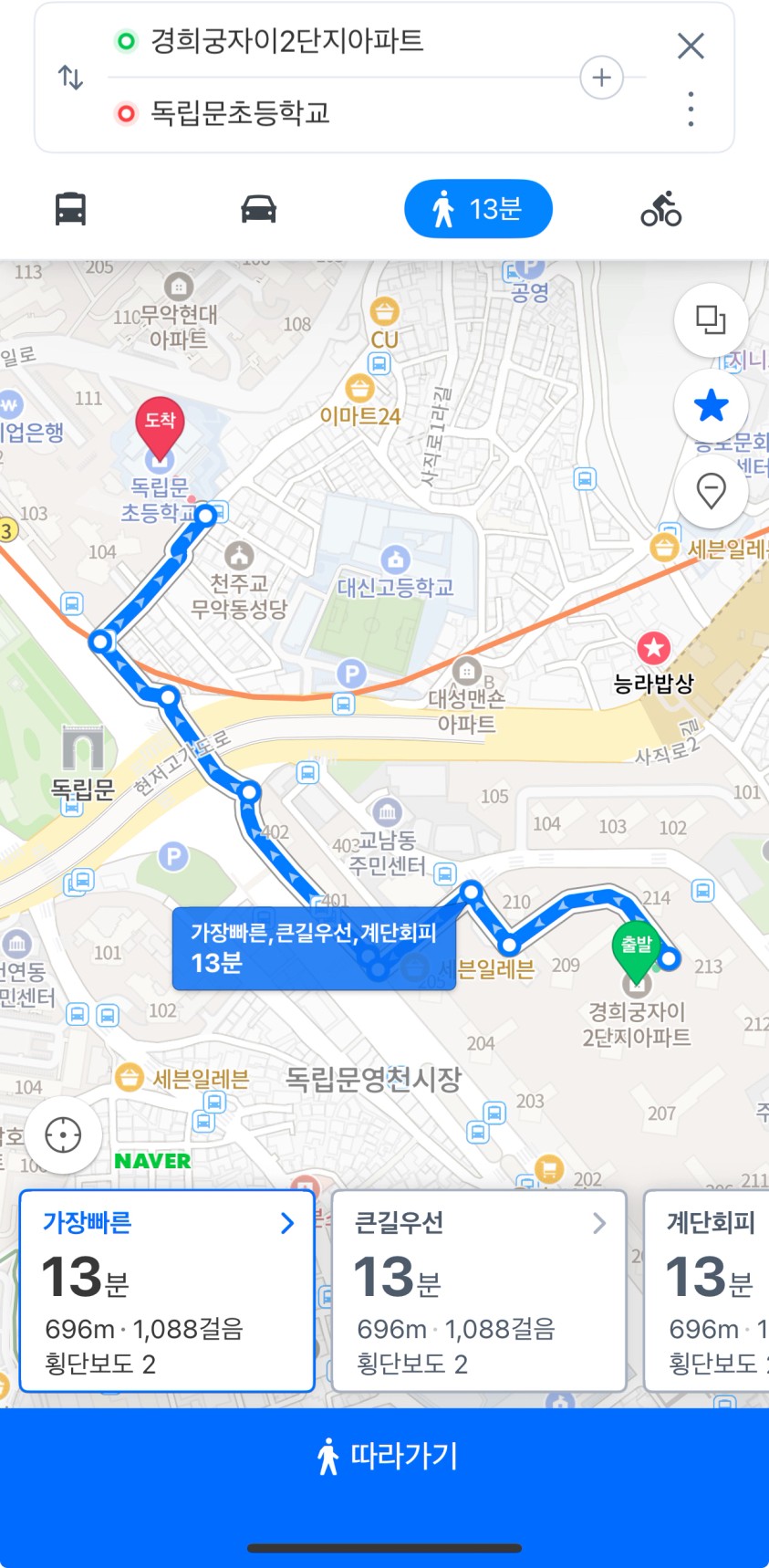Open the 가장빠른 route card
Viewport: 769px width, 1568px height.
(167, 1291)
